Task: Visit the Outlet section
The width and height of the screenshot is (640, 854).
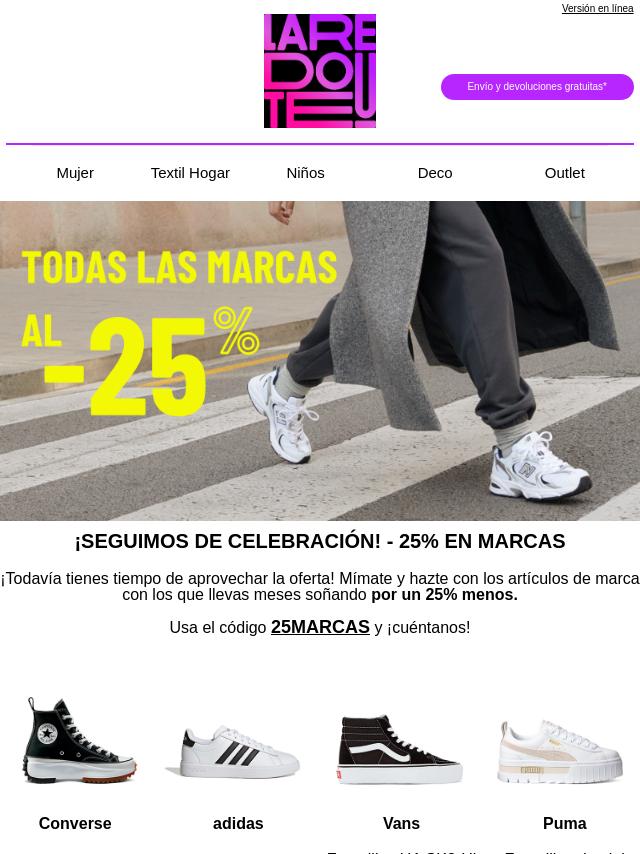Action: 564,173
